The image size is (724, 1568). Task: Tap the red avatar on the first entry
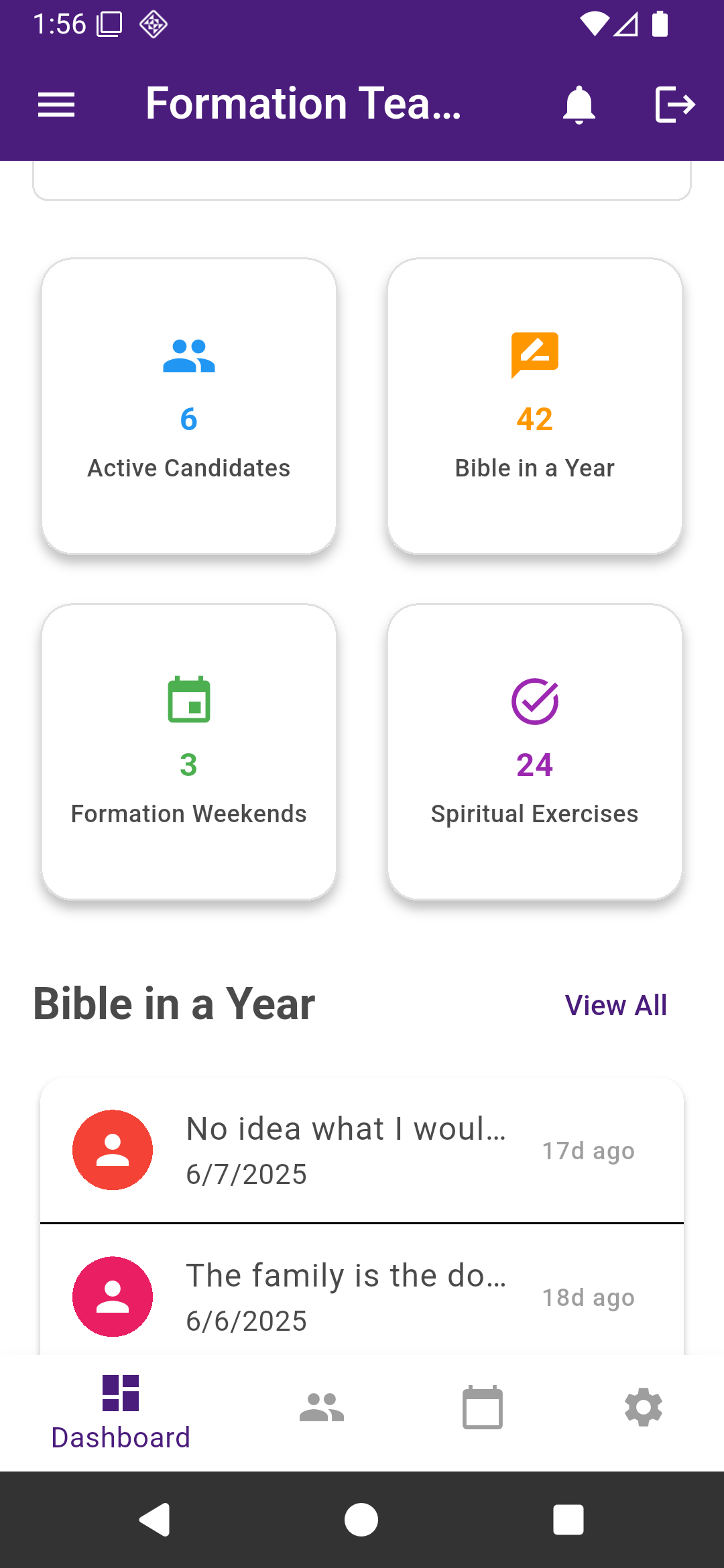click(113, 1149)
